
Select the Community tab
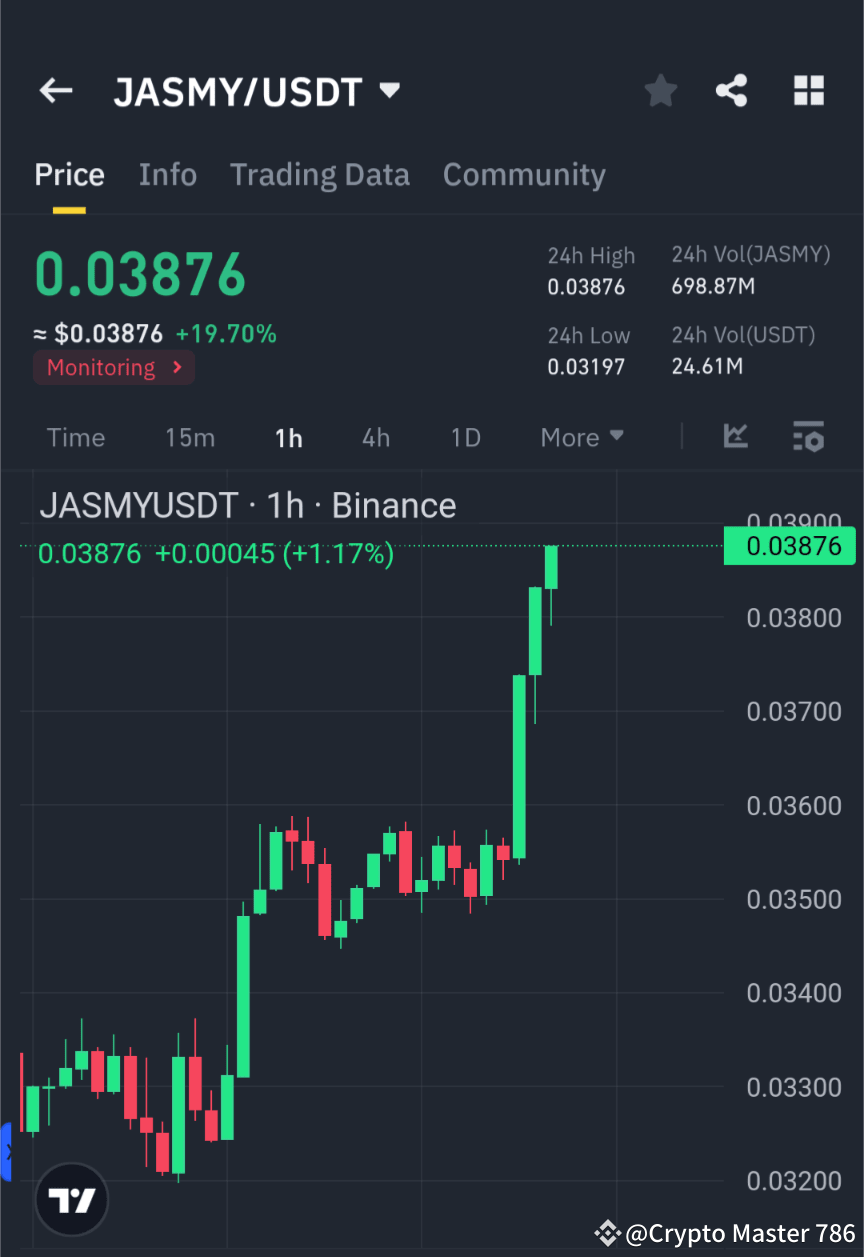coord(524,174)
